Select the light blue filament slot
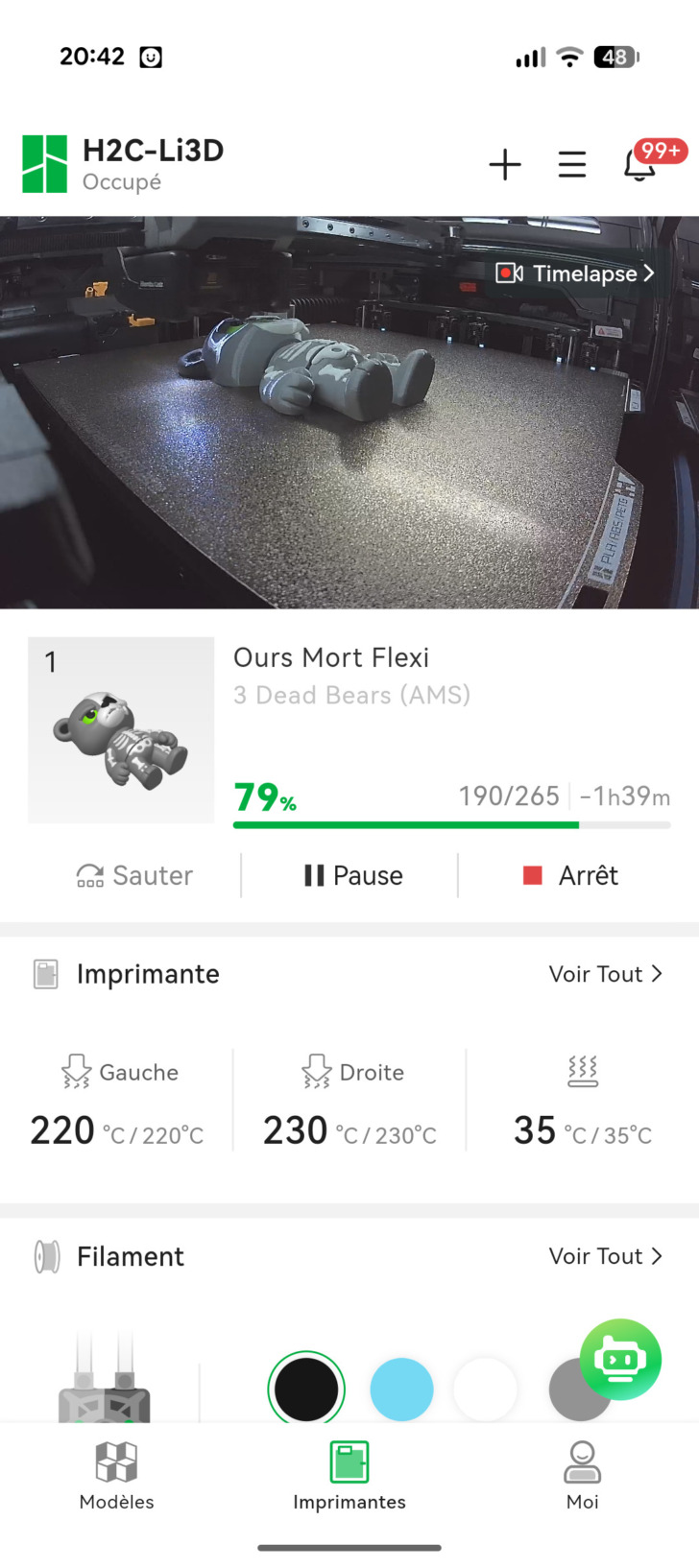This screenshot has width=699, height=1568. pos(401,1389)
